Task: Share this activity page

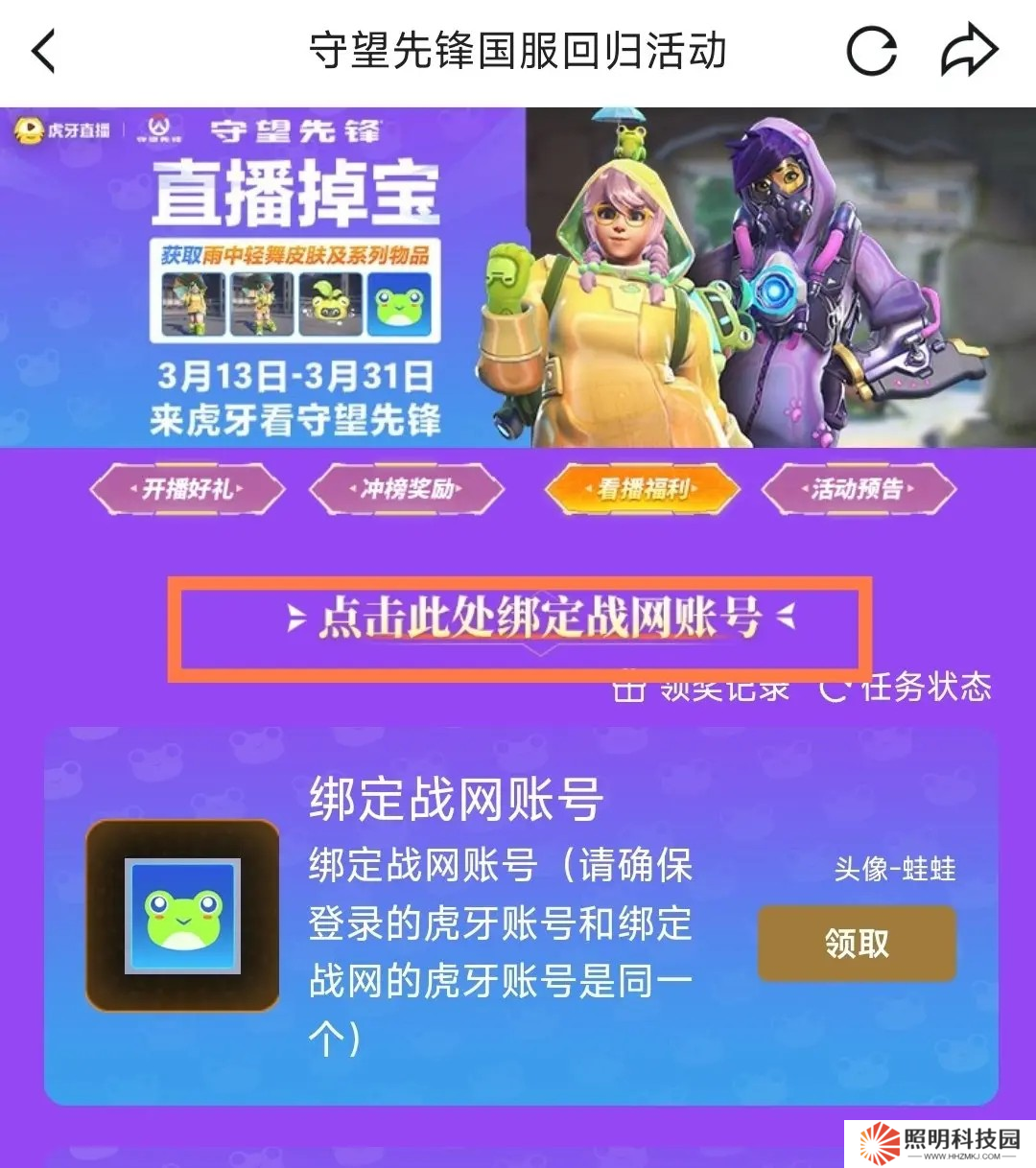Action: pyautogui.click(x=969, y=51)
